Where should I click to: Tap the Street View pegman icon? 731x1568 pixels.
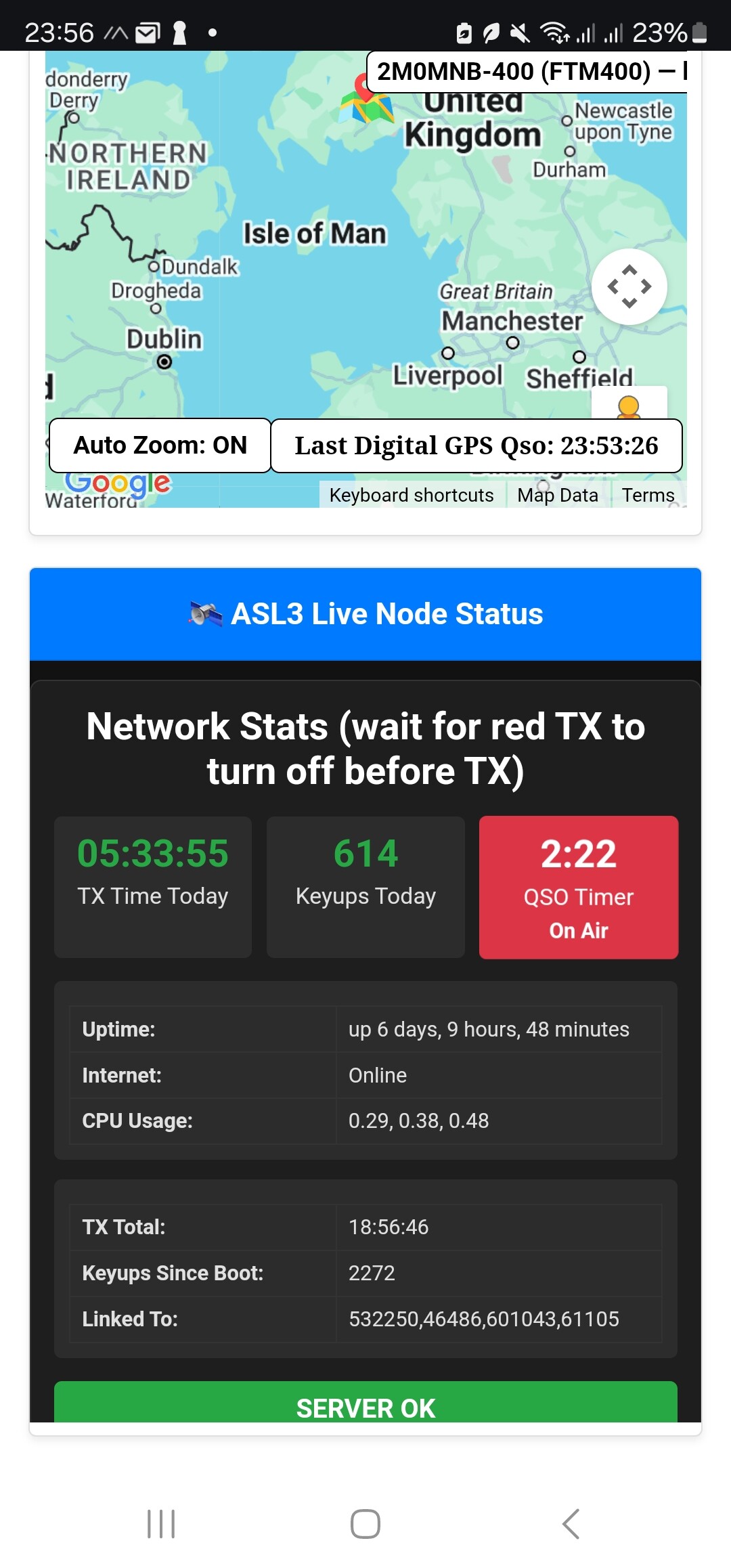tap(629, 404)
